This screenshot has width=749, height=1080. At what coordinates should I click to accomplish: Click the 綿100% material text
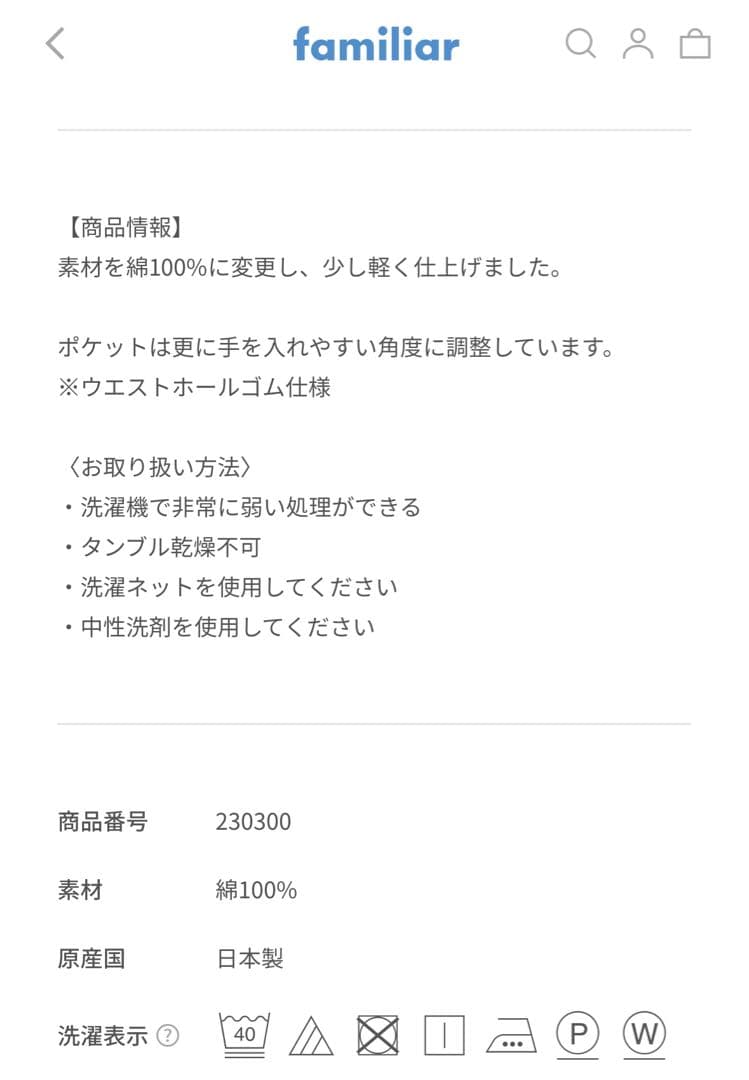(x=257, y=891)
